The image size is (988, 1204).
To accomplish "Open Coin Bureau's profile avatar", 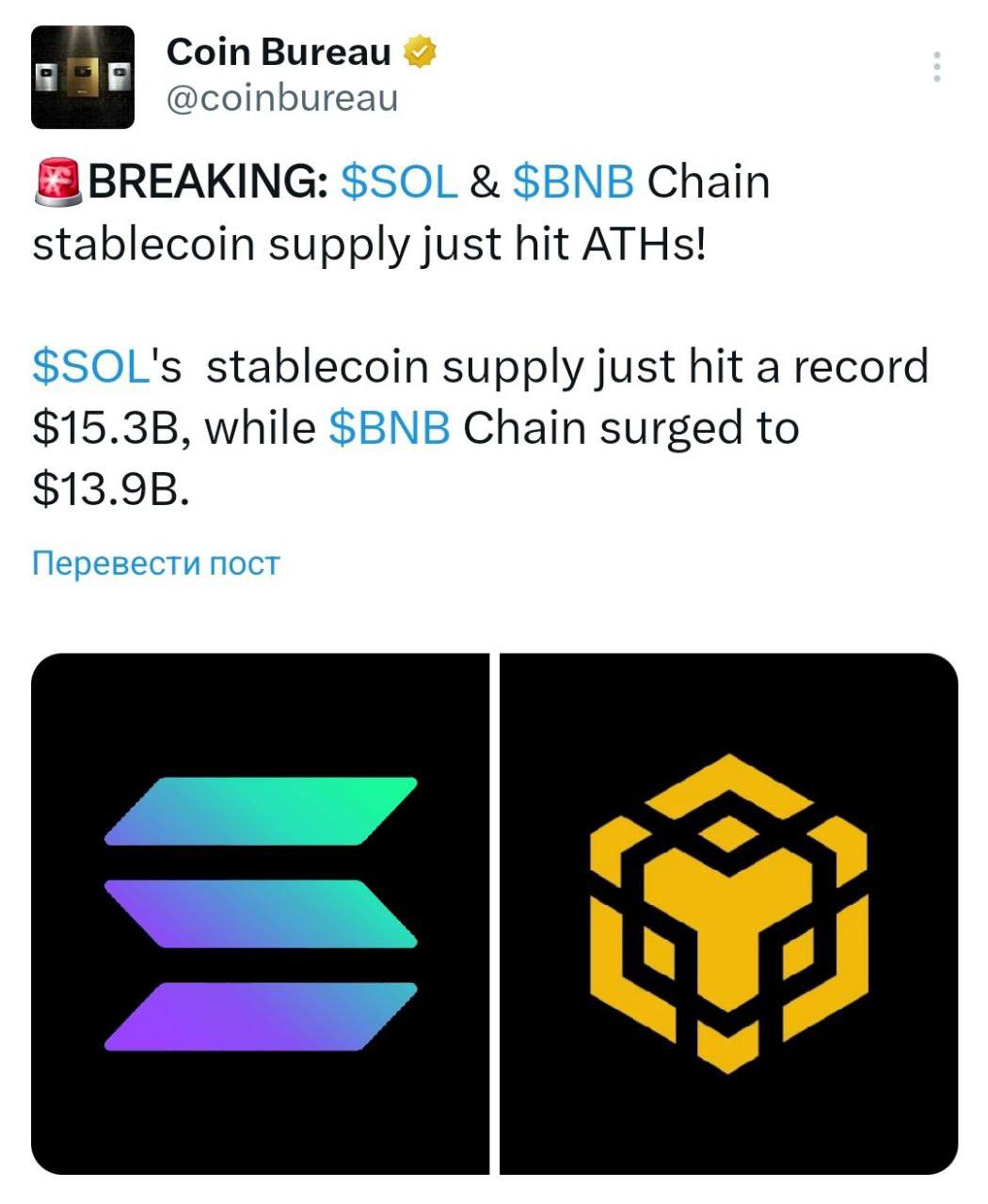I will click(83, 77).
